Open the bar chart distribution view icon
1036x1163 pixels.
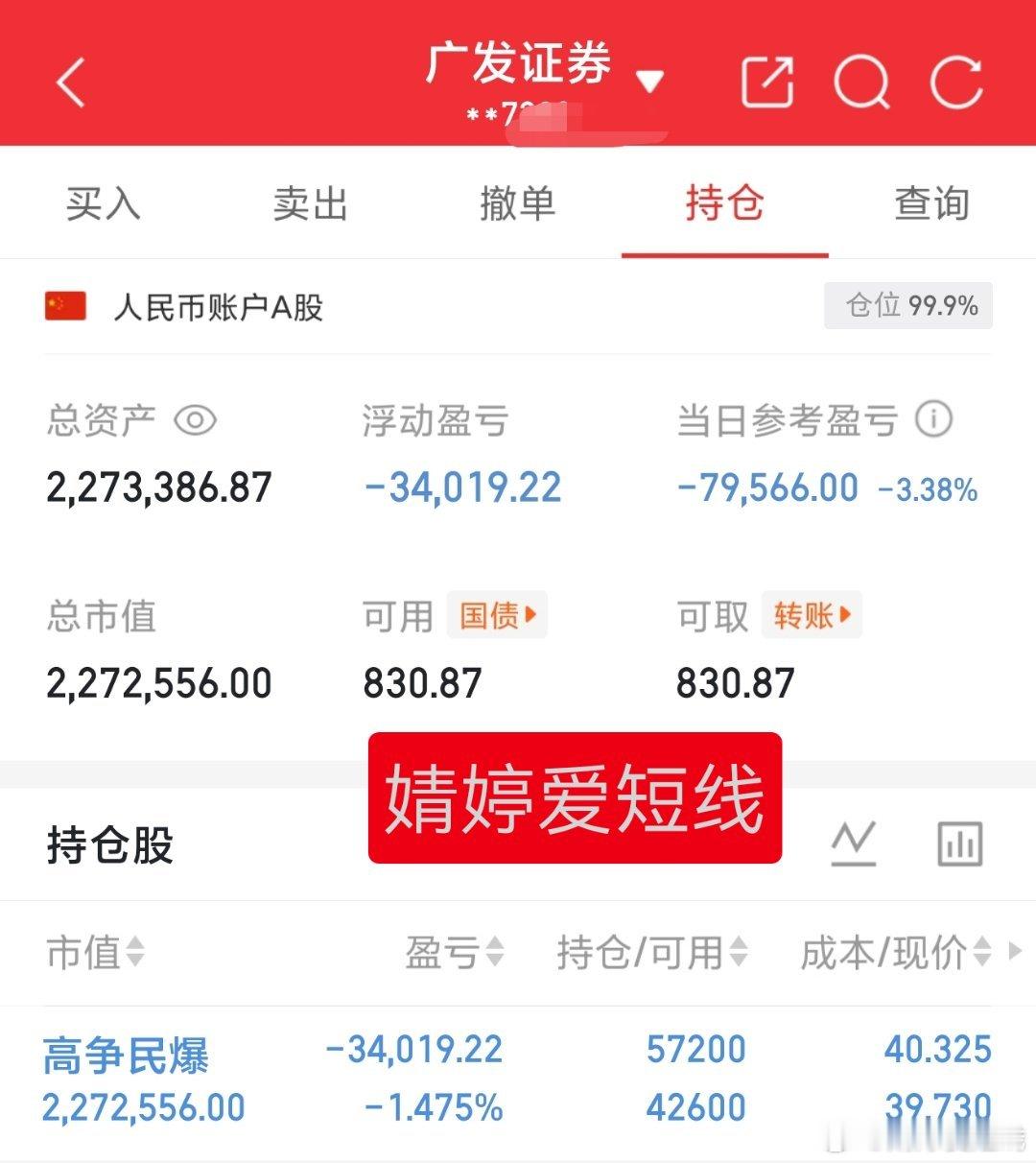958,844
